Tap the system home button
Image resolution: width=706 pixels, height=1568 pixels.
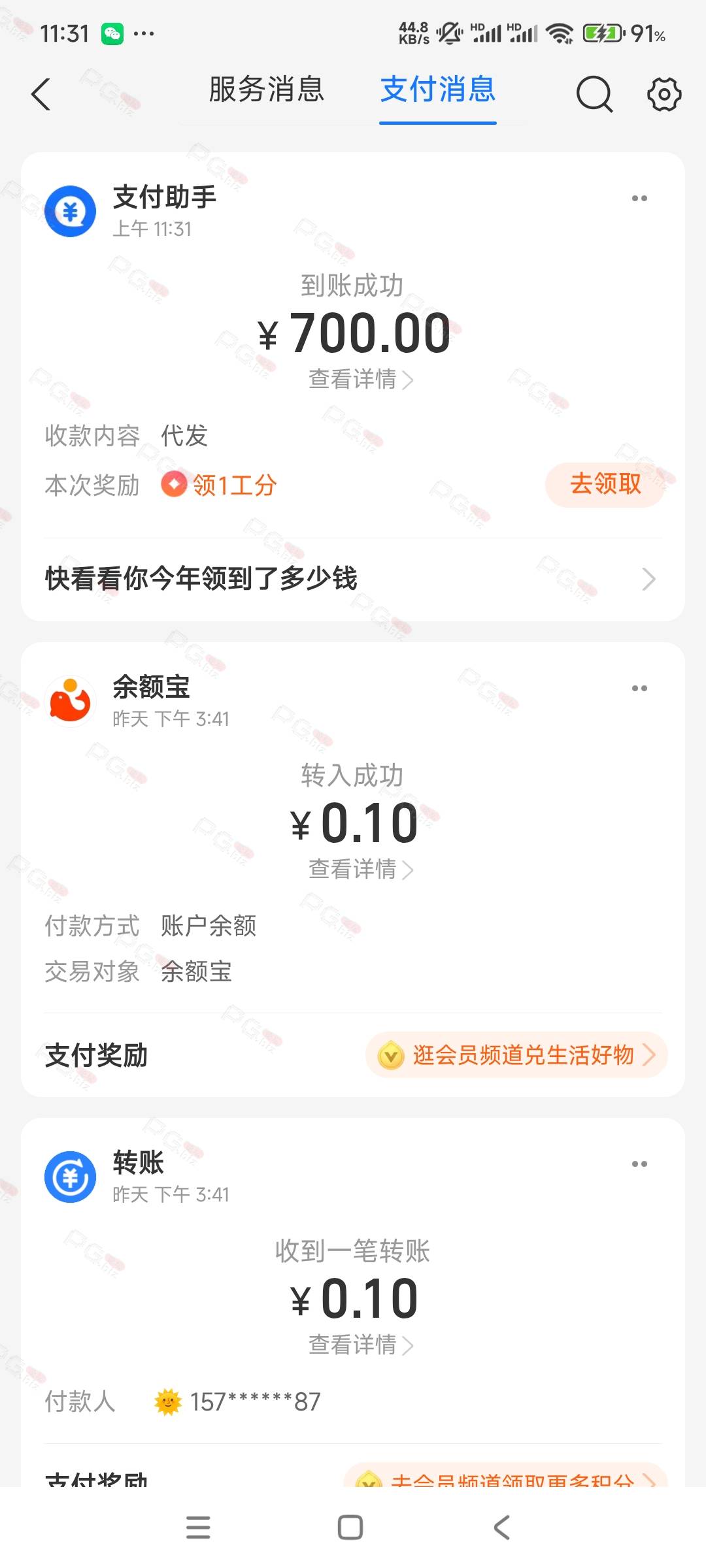(350, 1527)
